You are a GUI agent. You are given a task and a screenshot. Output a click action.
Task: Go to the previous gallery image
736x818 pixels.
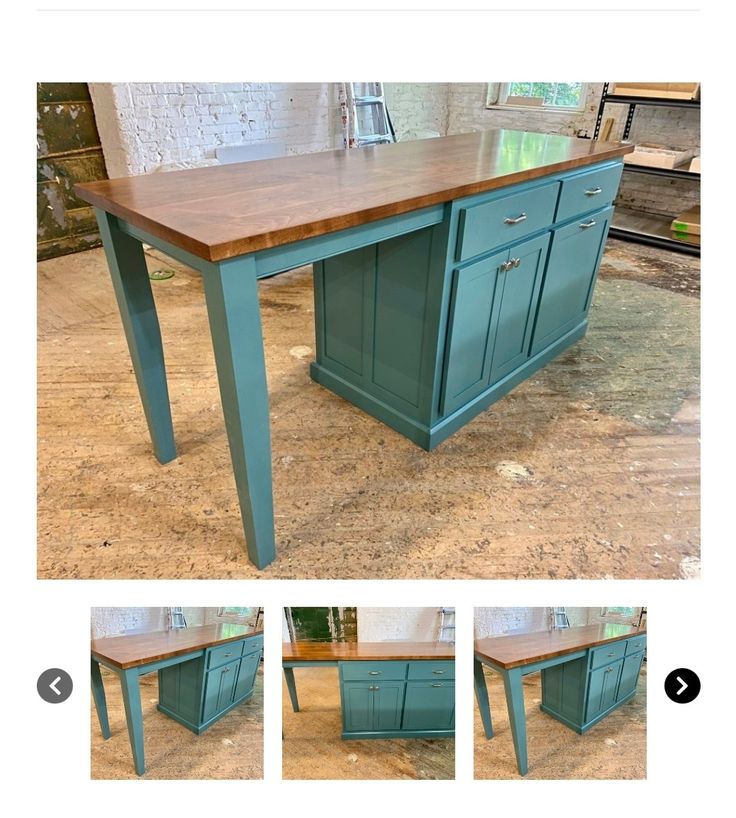click(55, 686)
